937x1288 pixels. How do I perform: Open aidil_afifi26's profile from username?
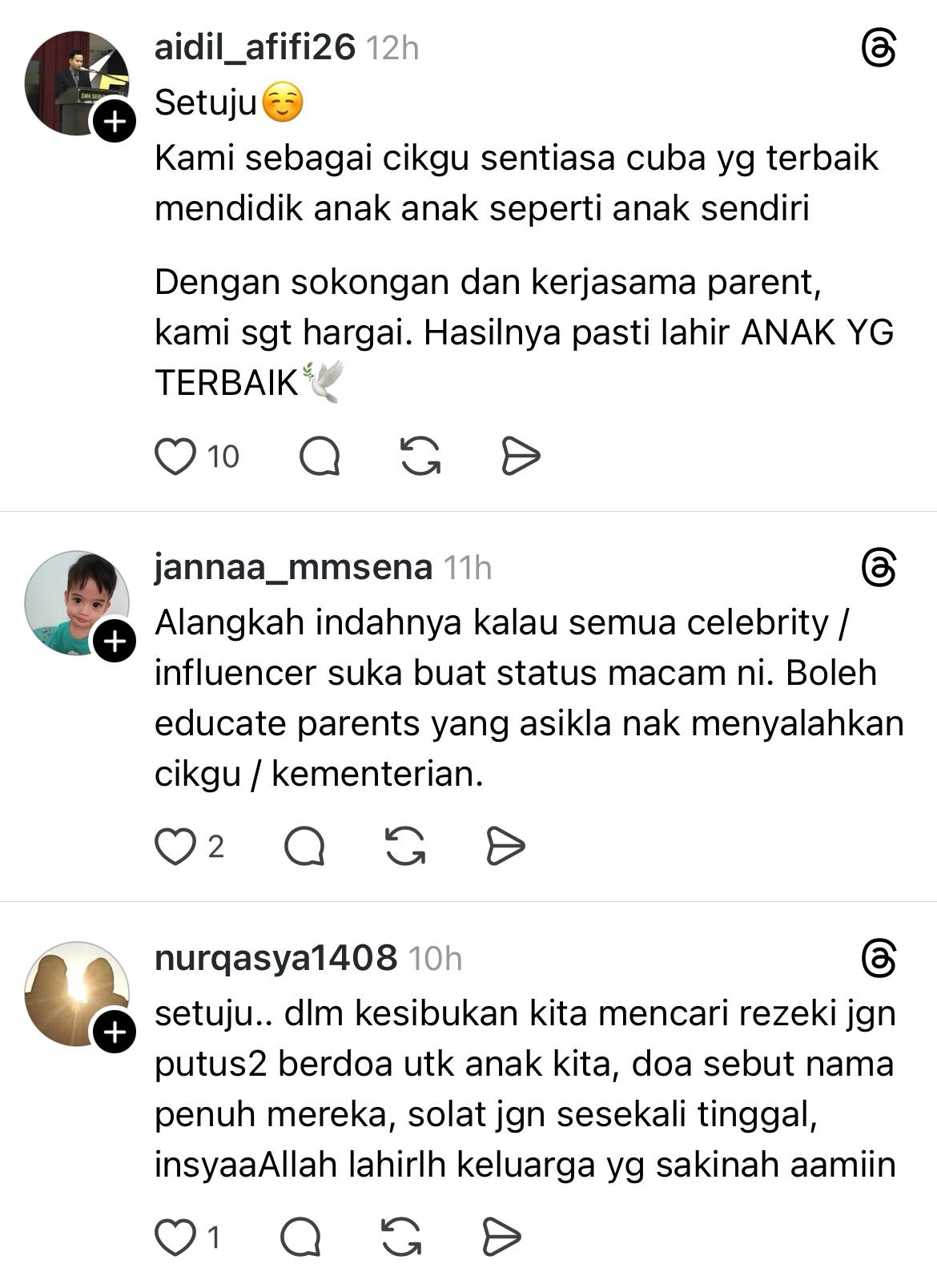(255, 48)
